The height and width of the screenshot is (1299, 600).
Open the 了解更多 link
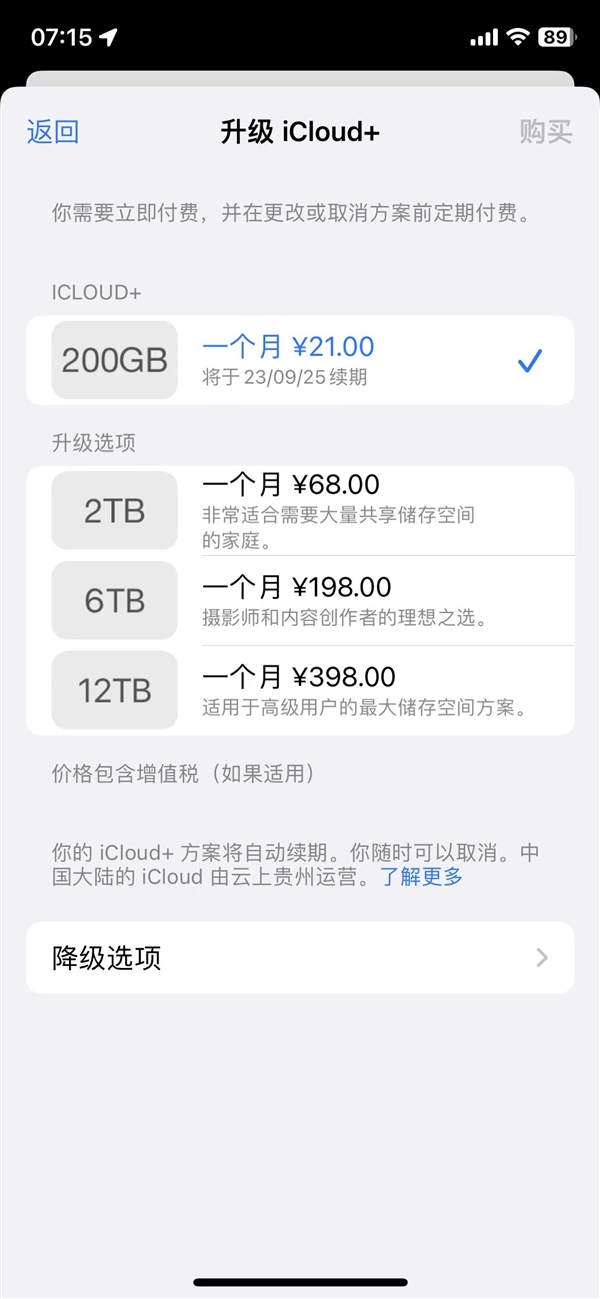click(420, 878)
